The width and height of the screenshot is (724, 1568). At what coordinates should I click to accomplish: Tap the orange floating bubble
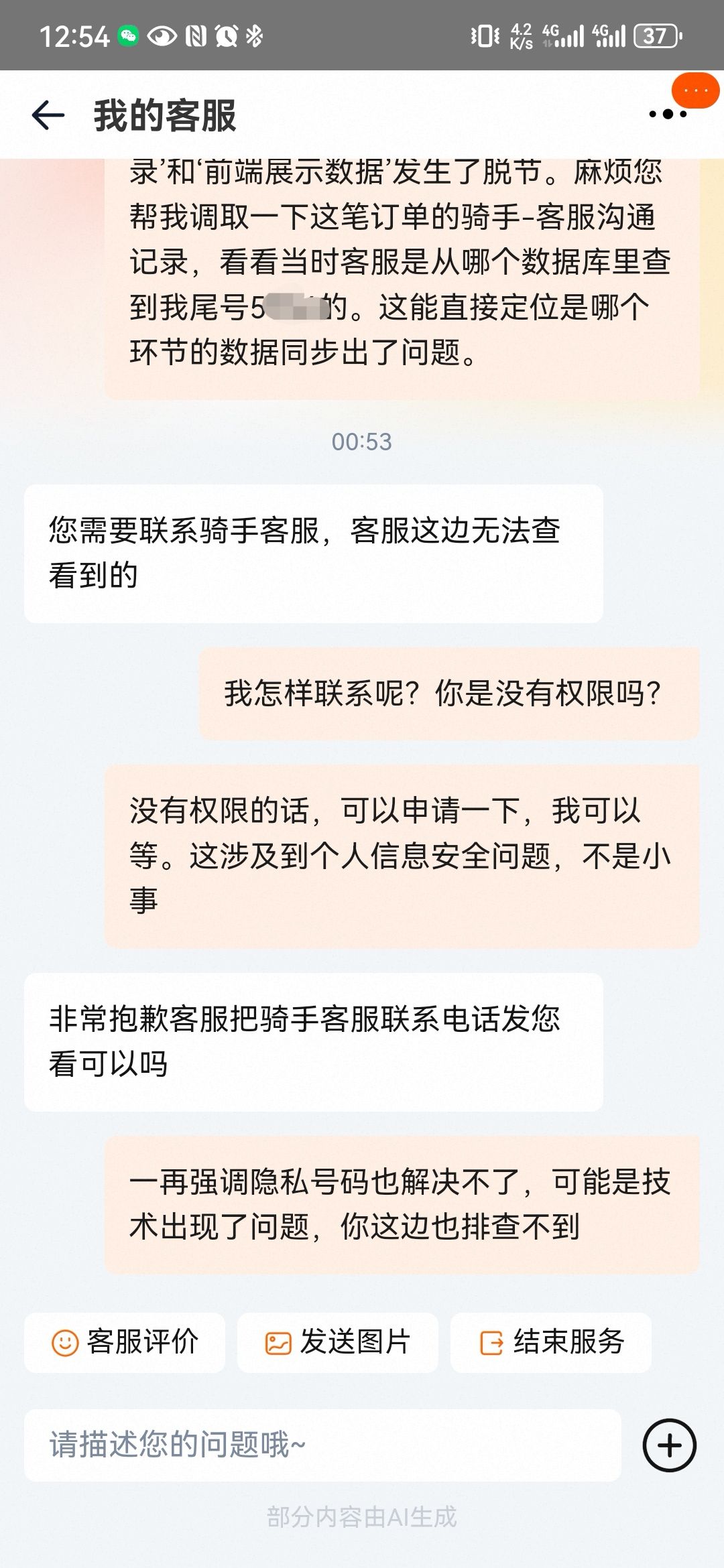696,90
